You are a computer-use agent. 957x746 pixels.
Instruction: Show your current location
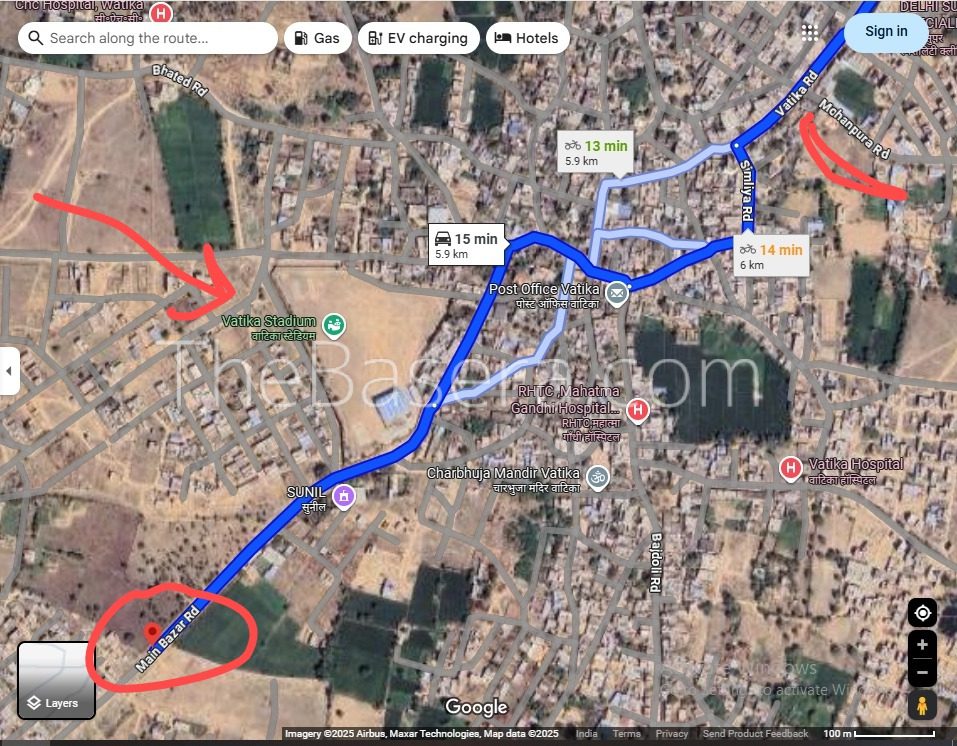pyautogui.click(x=922, y=613)
